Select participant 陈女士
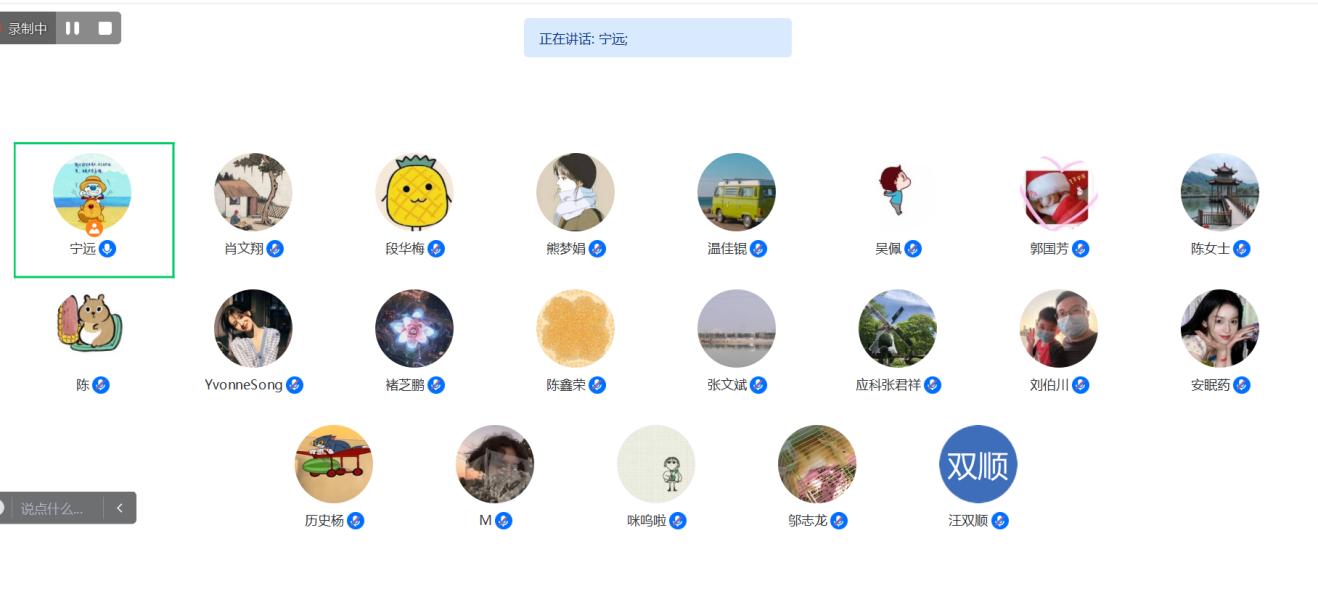The image size is (1318, 607). [x=1219, y=192]
